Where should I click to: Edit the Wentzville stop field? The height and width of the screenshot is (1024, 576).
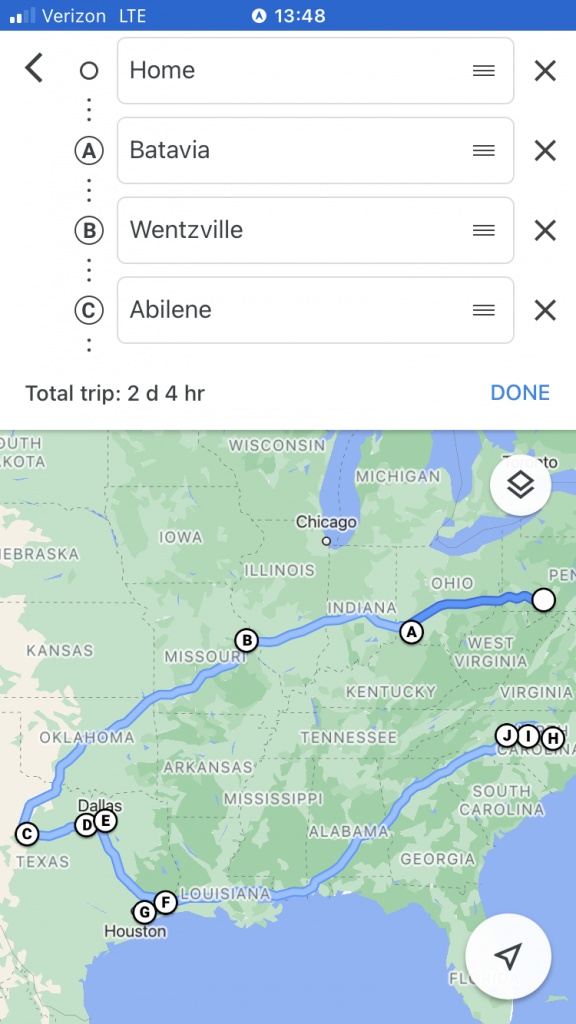315,230
